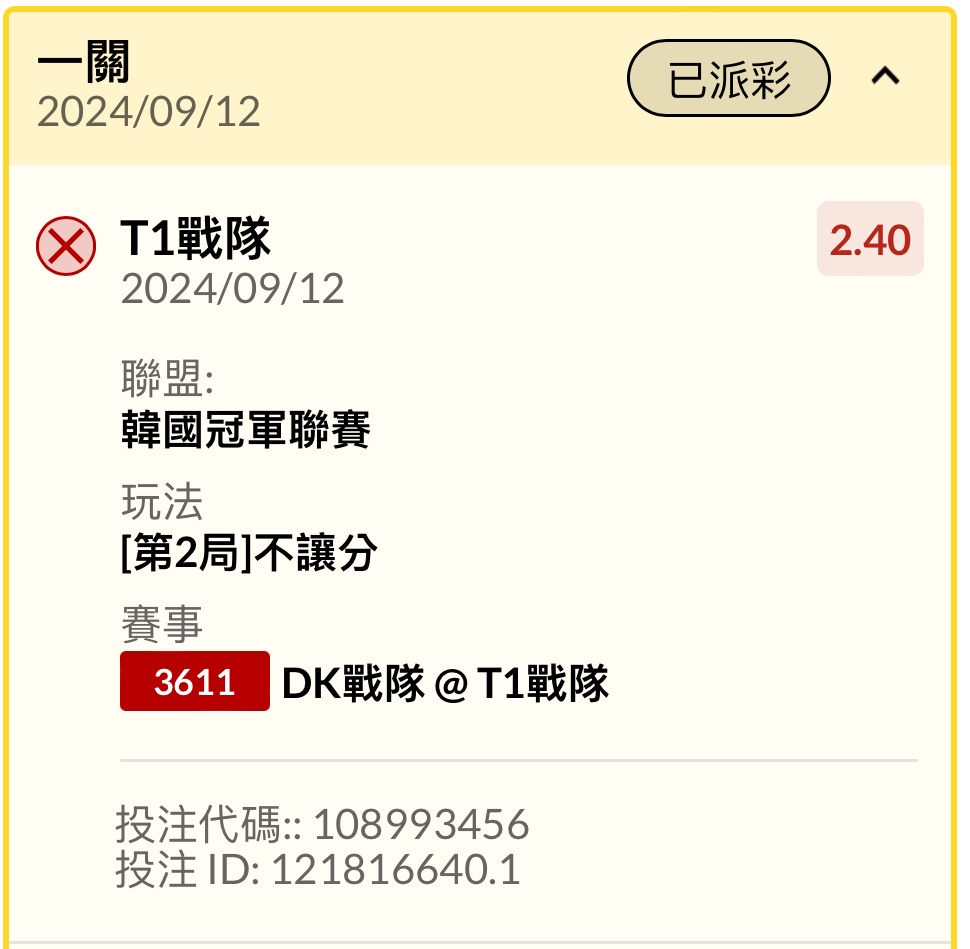Collapse the 一關 bet details chevron
The height and width of the screenshot is (949, 970).
click(x=885, y=77)
